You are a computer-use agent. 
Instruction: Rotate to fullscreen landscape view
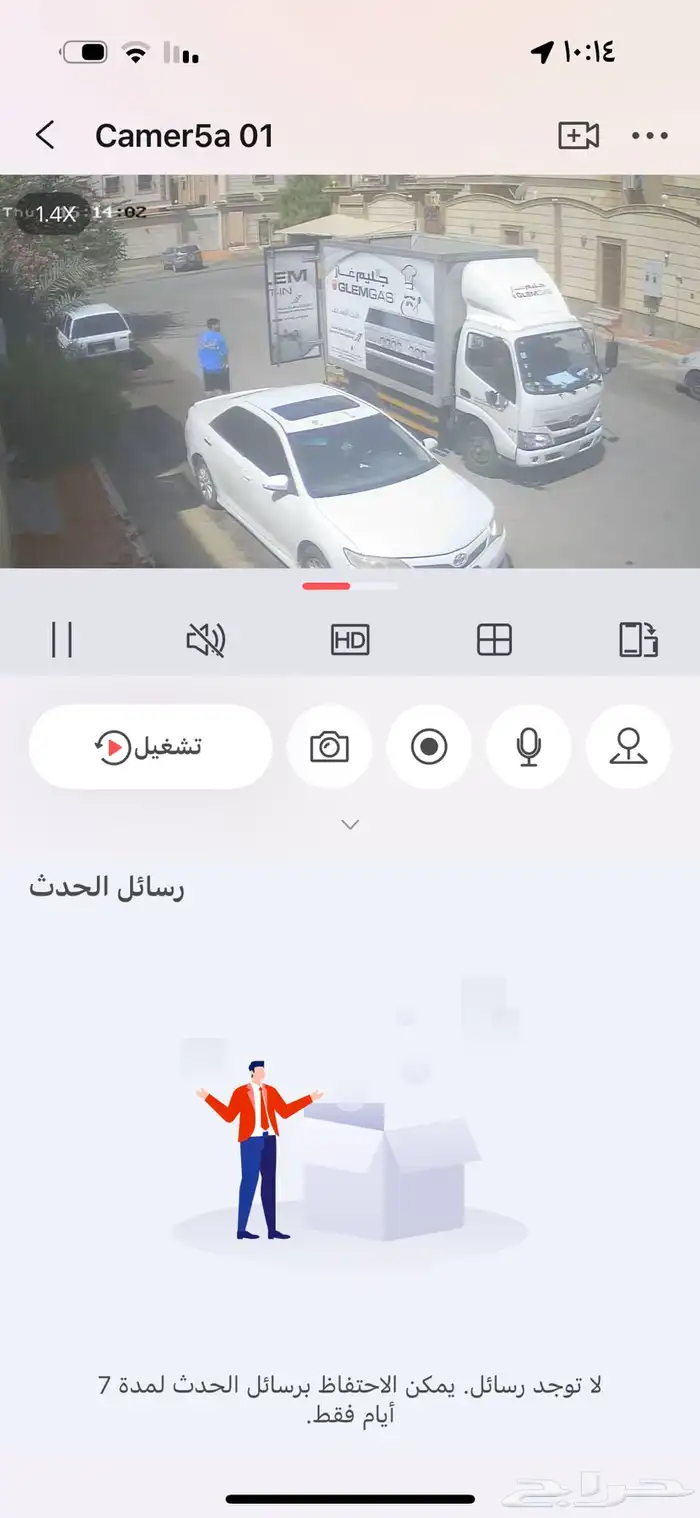point(638,639)
